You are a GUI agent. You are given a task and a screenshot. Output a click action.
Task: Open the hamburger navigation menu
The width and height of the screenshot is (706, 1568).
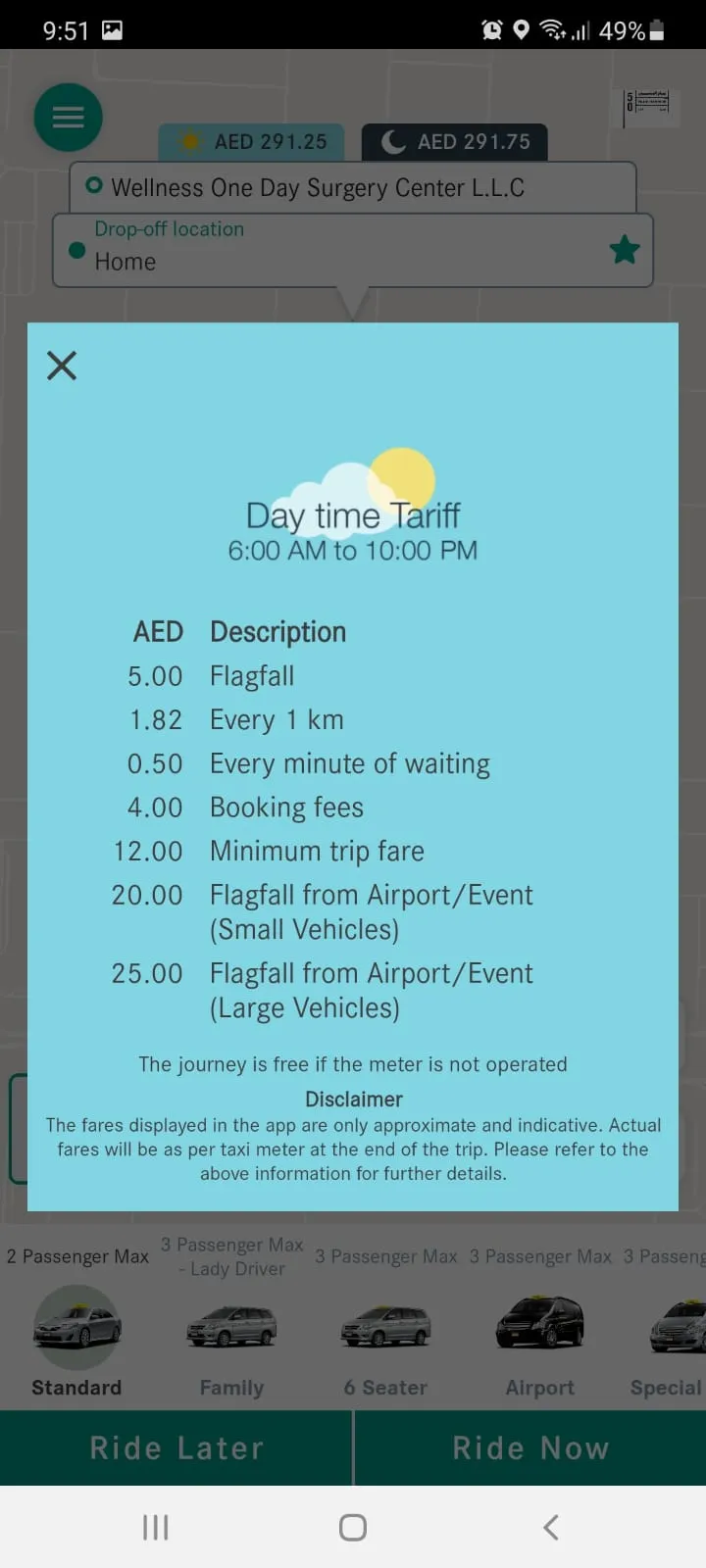click(67, 117)
